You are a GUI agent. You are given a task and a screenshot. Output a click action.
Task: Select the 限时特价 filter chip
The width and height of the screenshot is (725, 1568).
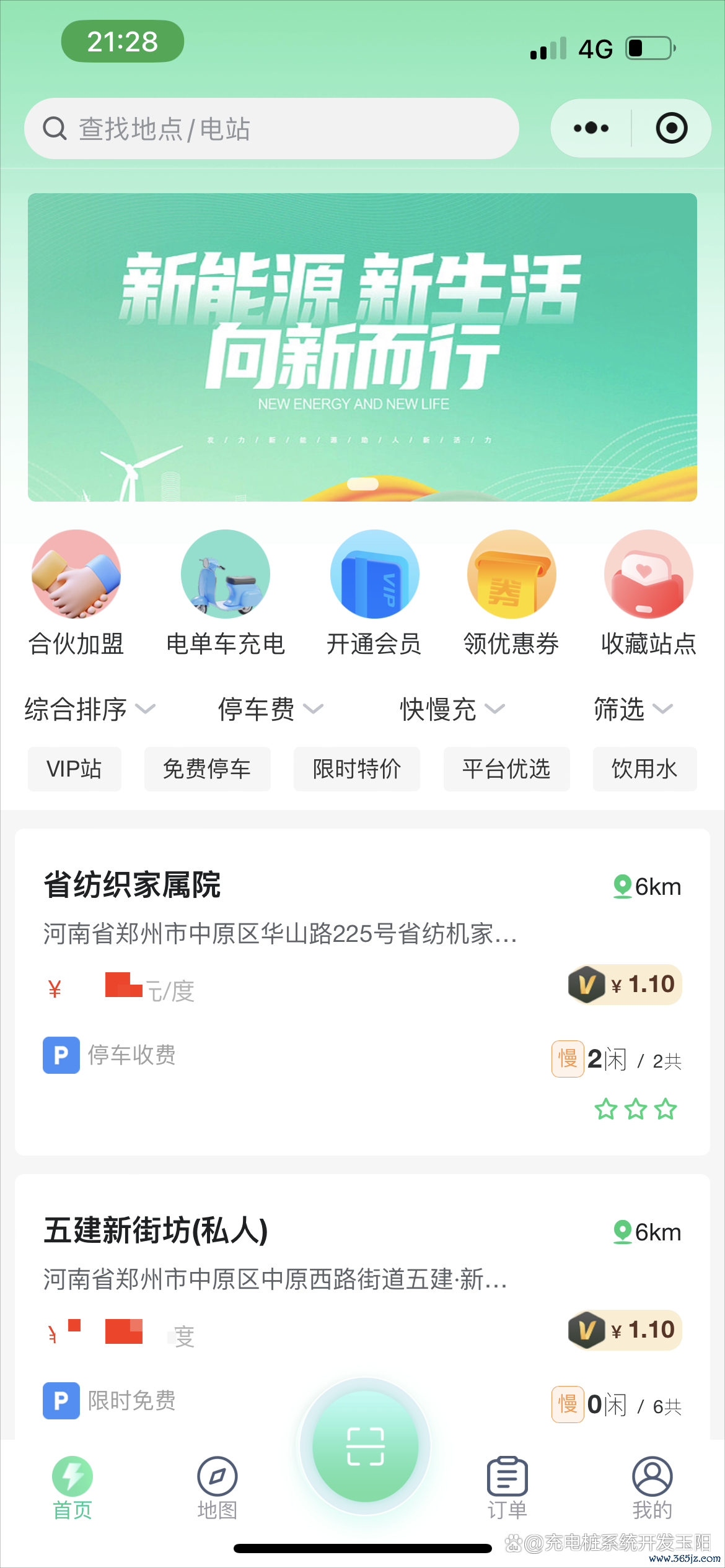(357, 769)
